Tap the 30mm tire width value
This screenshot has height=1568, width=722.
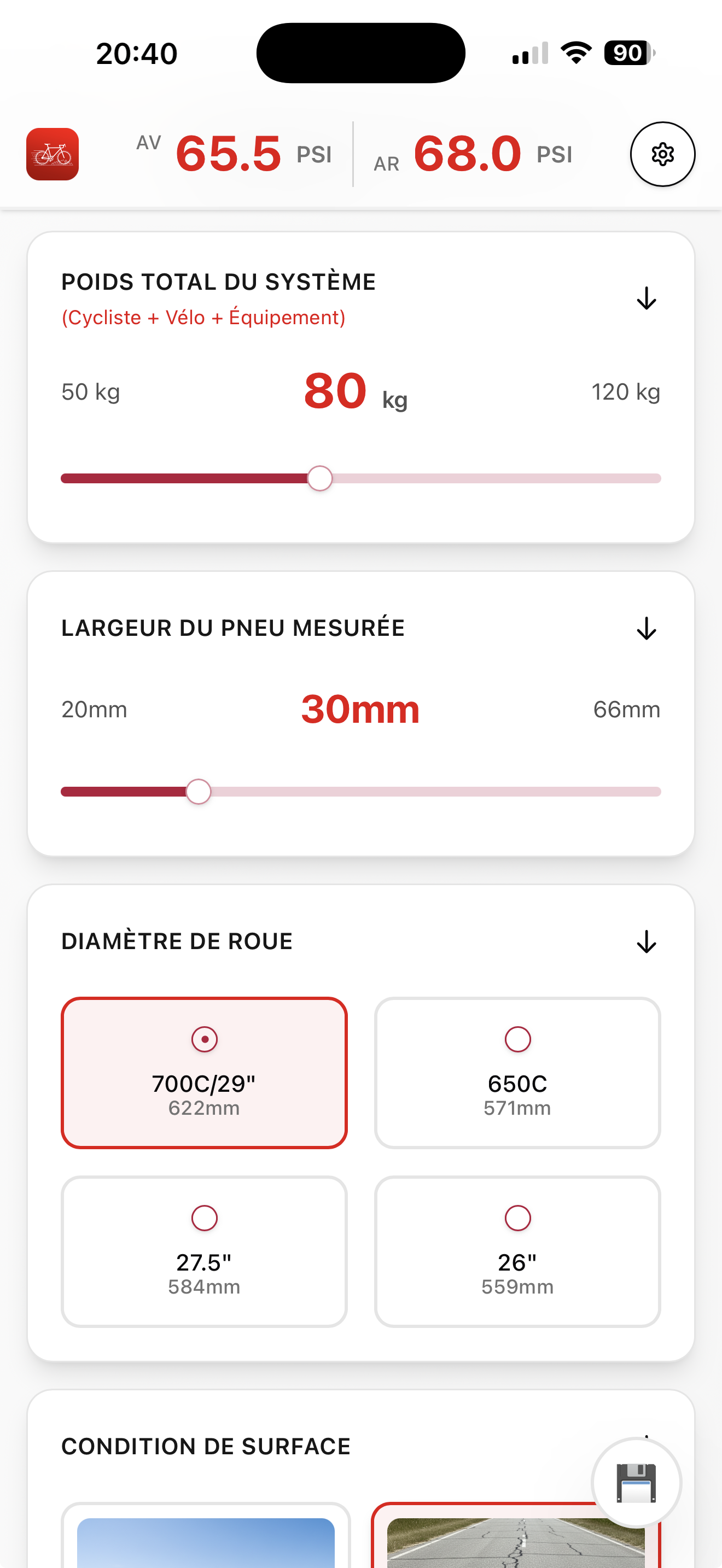click(x=360, y=709)
